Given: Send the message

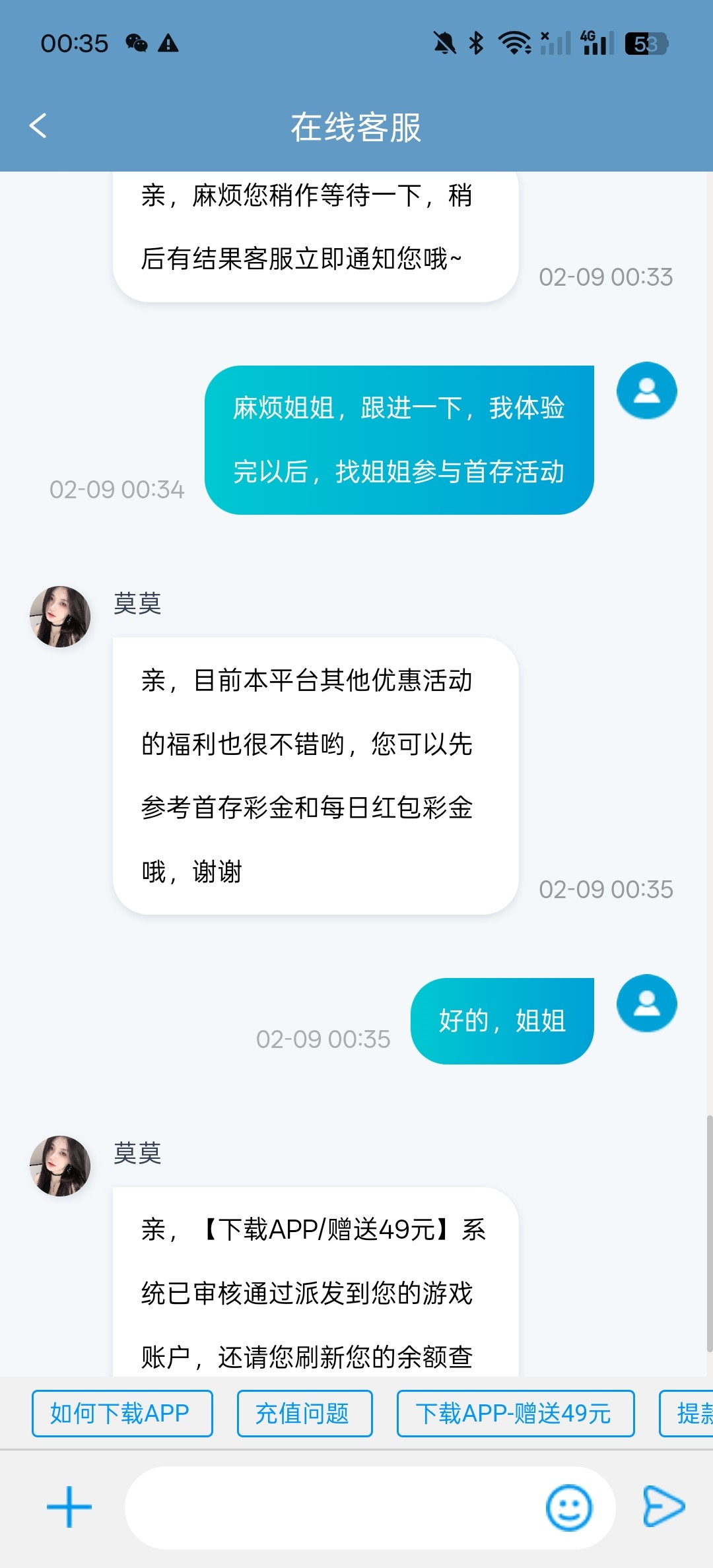Looking at the screenshot, I should [x=663, y=1507].
